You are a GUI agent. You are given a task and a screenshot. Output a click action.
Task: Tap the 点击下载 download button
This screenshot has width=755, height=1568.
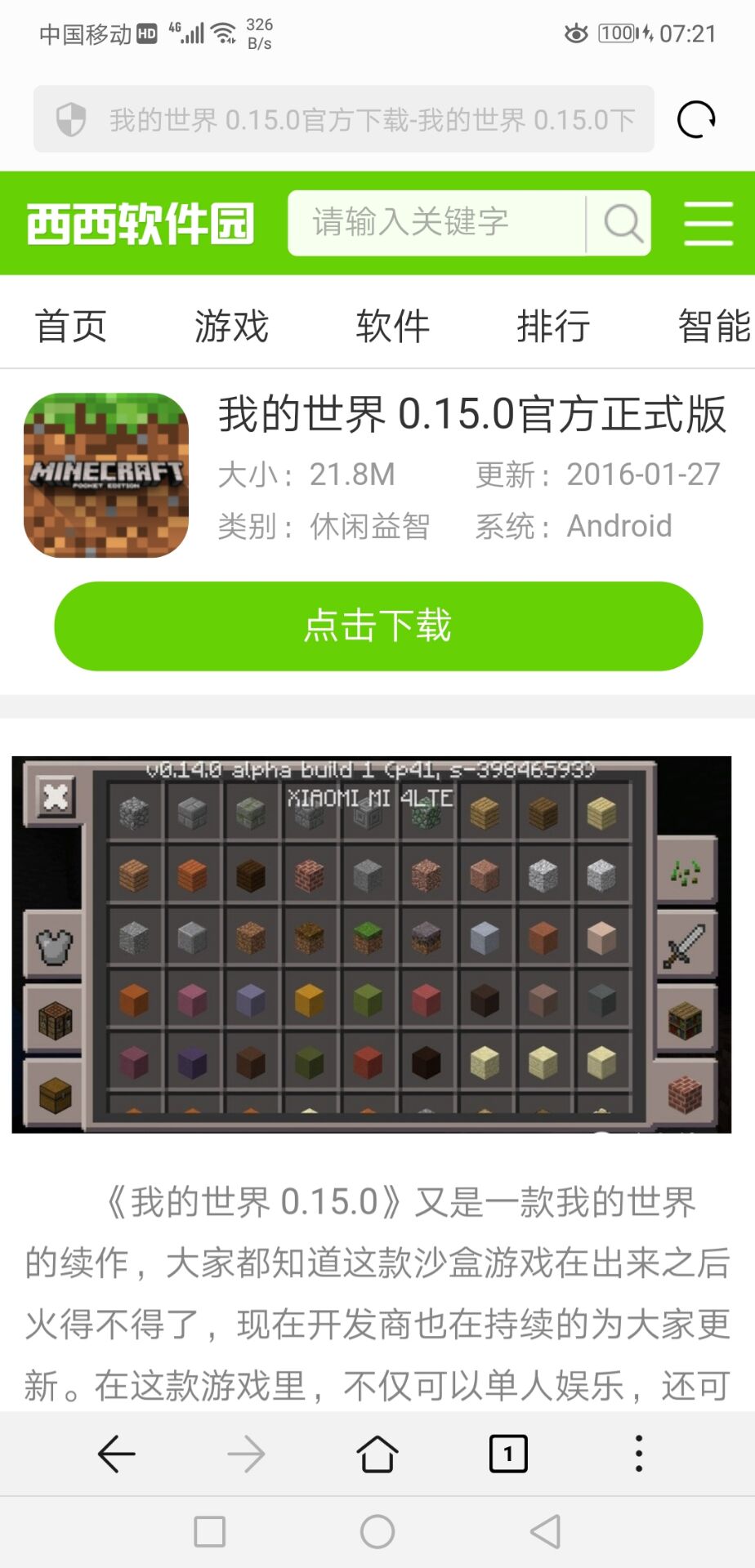(x=378, y=626)
